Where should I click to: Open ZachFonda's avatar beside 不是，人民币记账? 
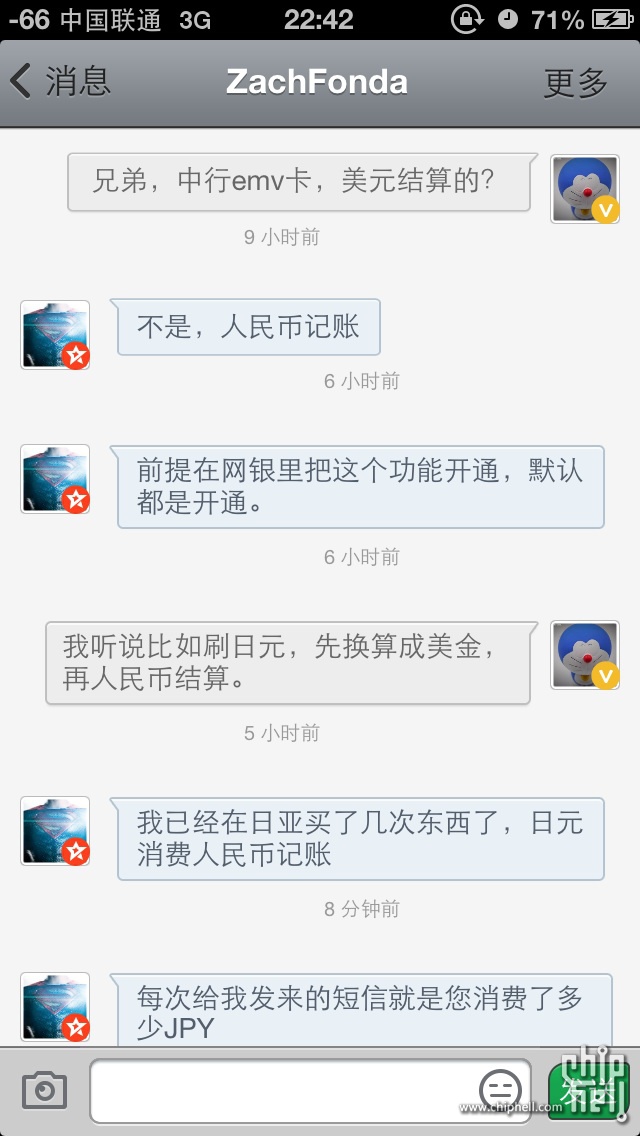tap(55, 334)
